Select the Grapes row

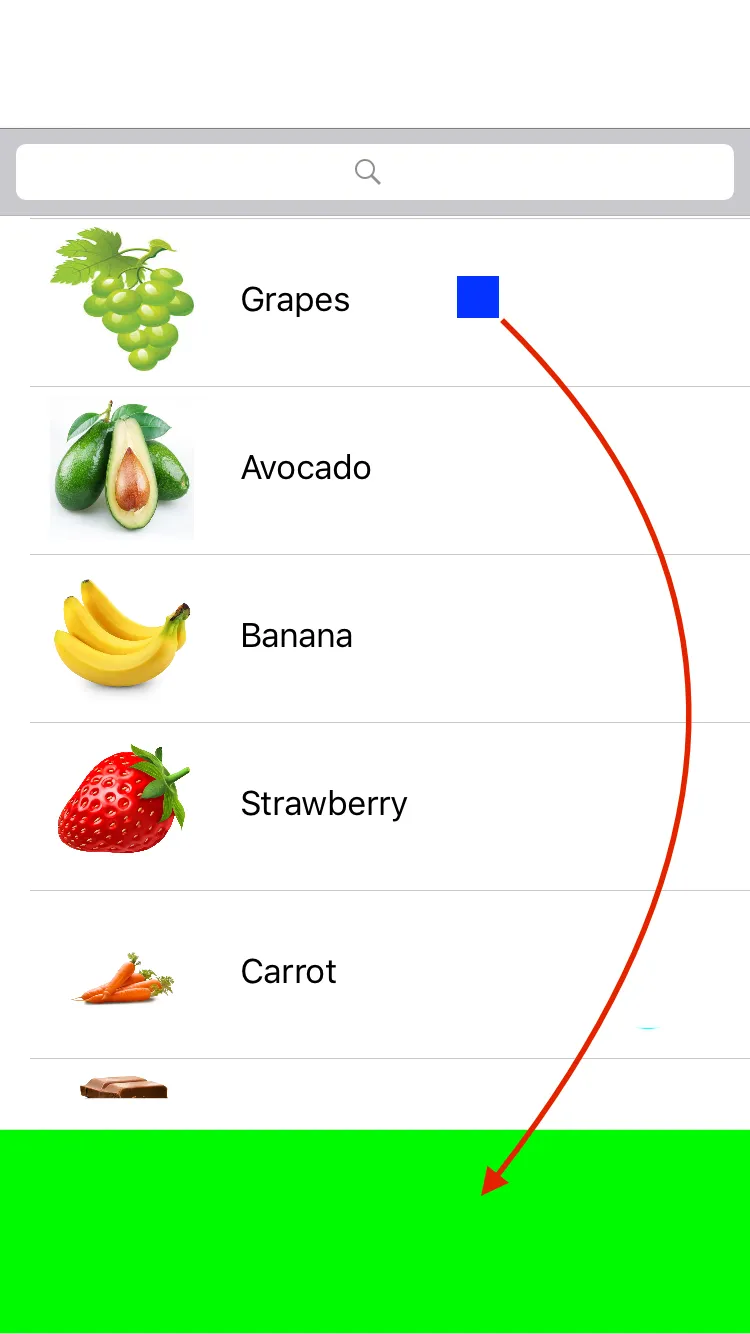point(295,300)
